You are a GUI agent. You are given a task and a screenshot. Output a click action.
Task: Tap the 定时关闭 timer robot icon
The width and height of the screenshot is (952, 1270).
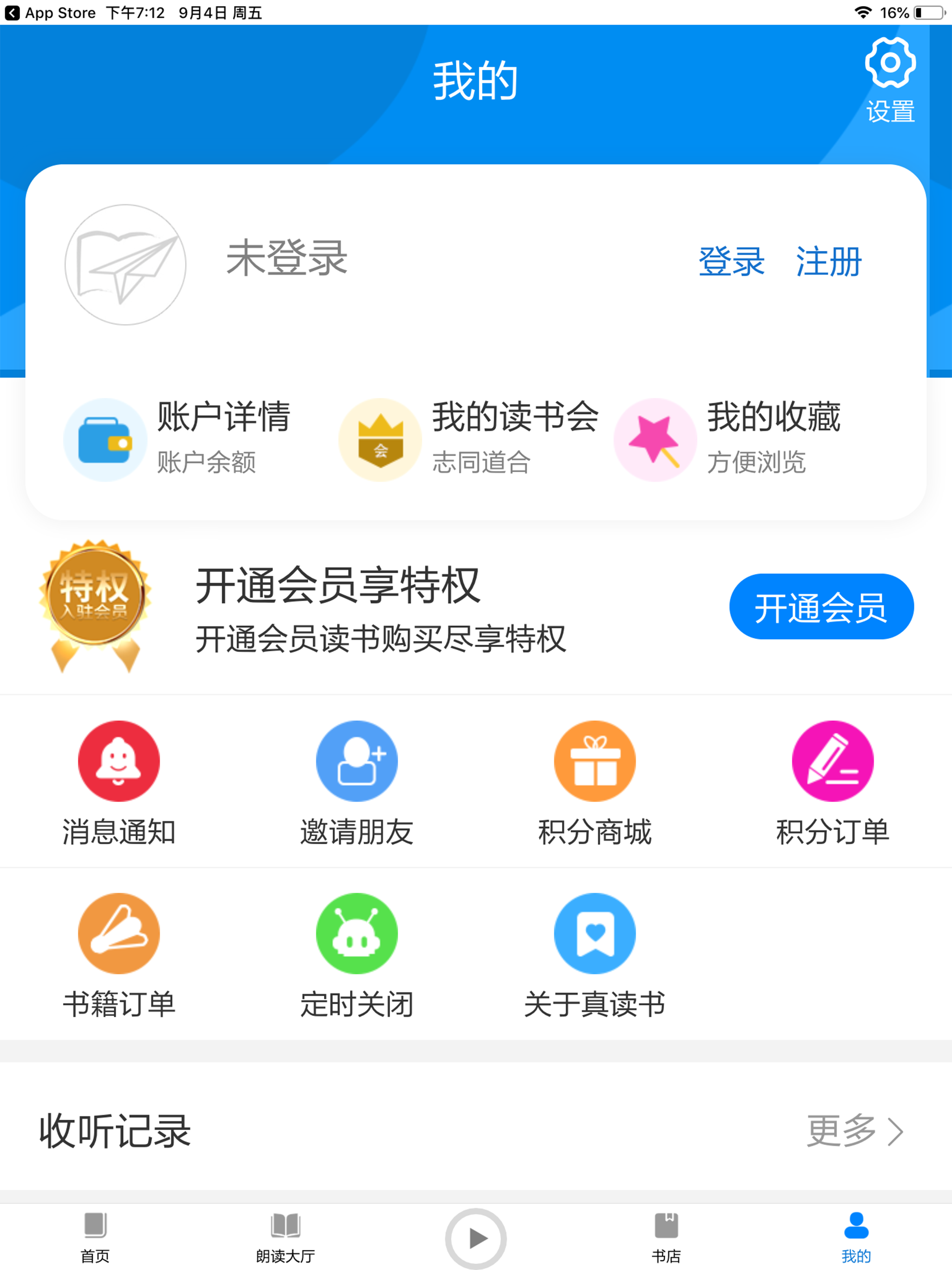click(x=357, y=933)
